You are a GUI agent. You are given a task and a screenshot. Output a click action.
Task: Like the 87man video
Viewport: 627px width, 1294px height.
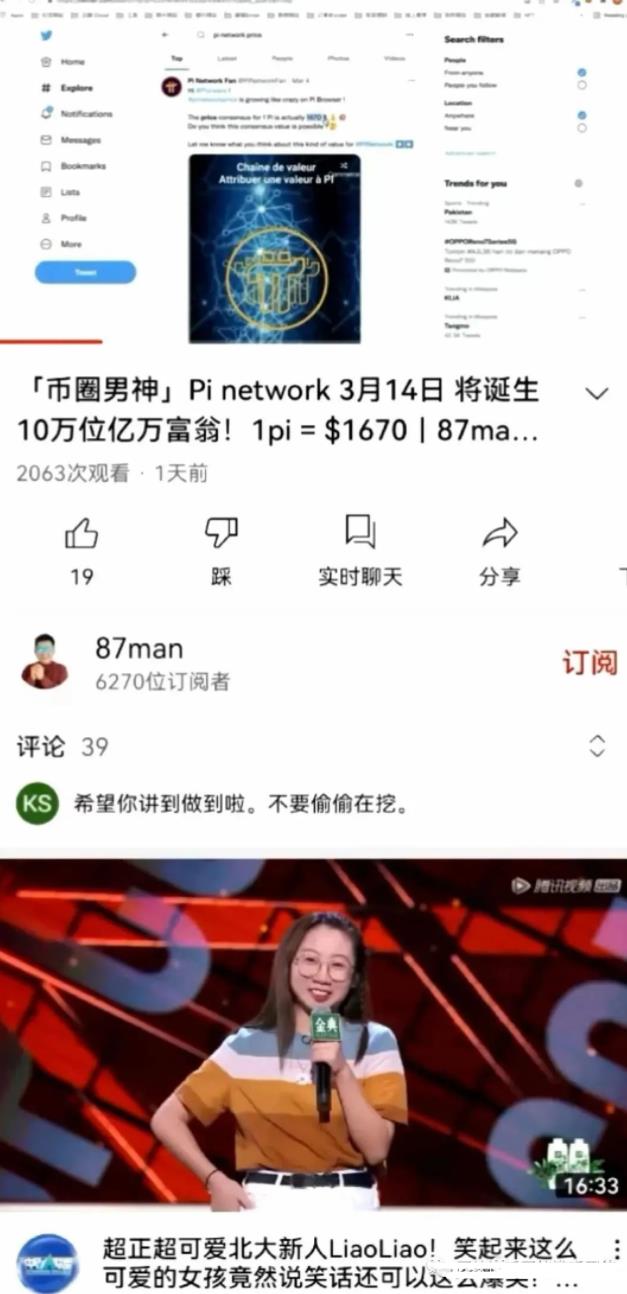tap(81, 535)
